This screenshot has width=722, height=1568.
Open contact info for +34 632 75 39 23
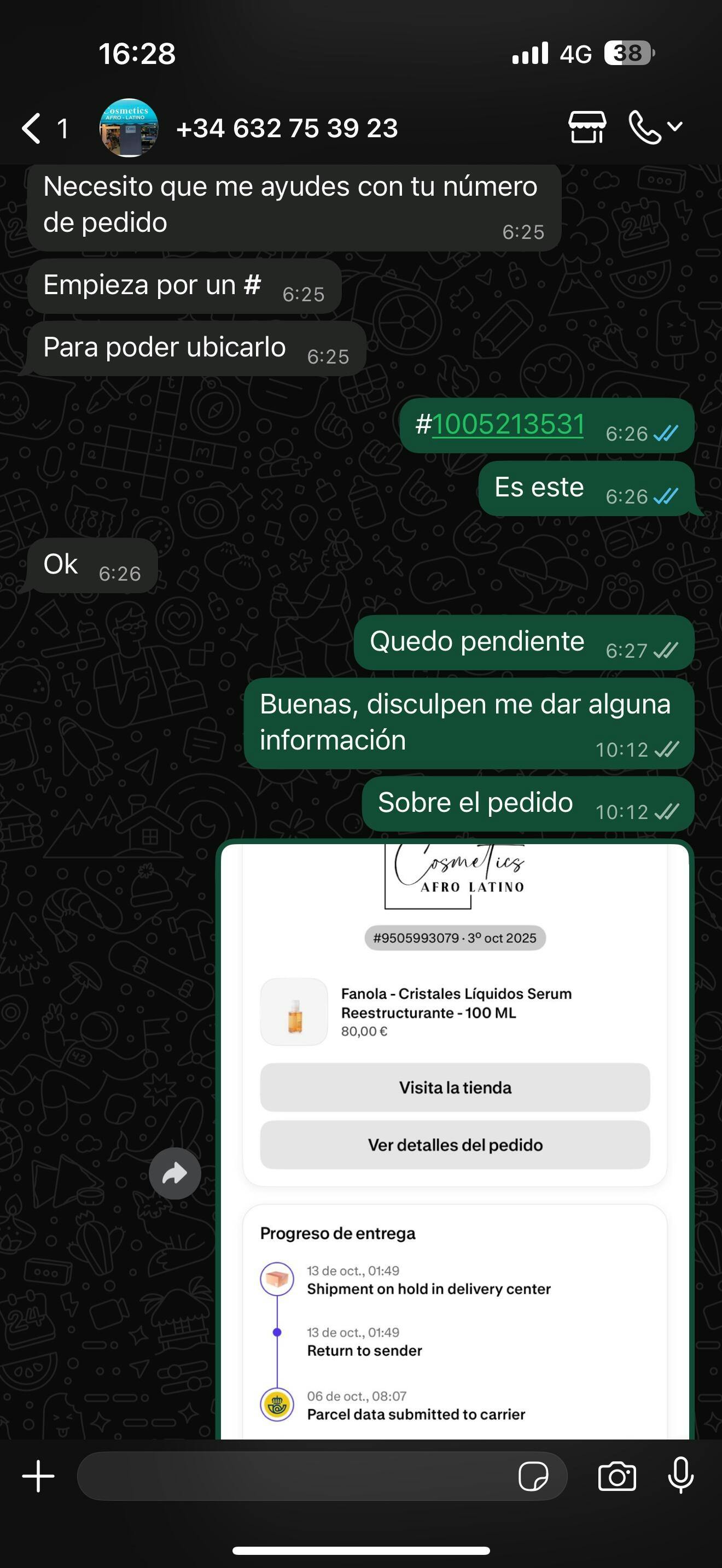pos(286,128)
